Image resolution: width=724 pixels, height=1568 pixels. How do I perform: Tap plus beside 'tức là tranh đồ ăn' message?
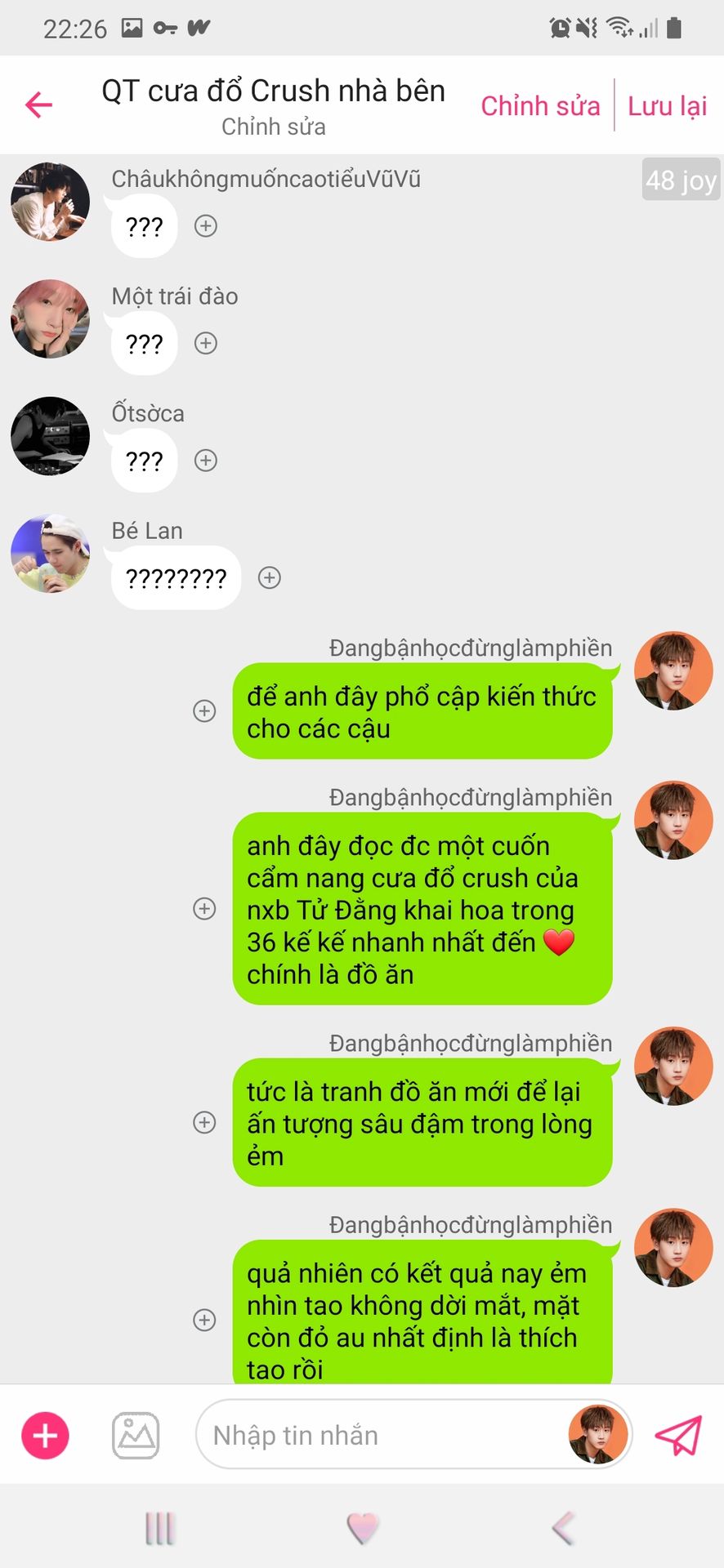204,1122
